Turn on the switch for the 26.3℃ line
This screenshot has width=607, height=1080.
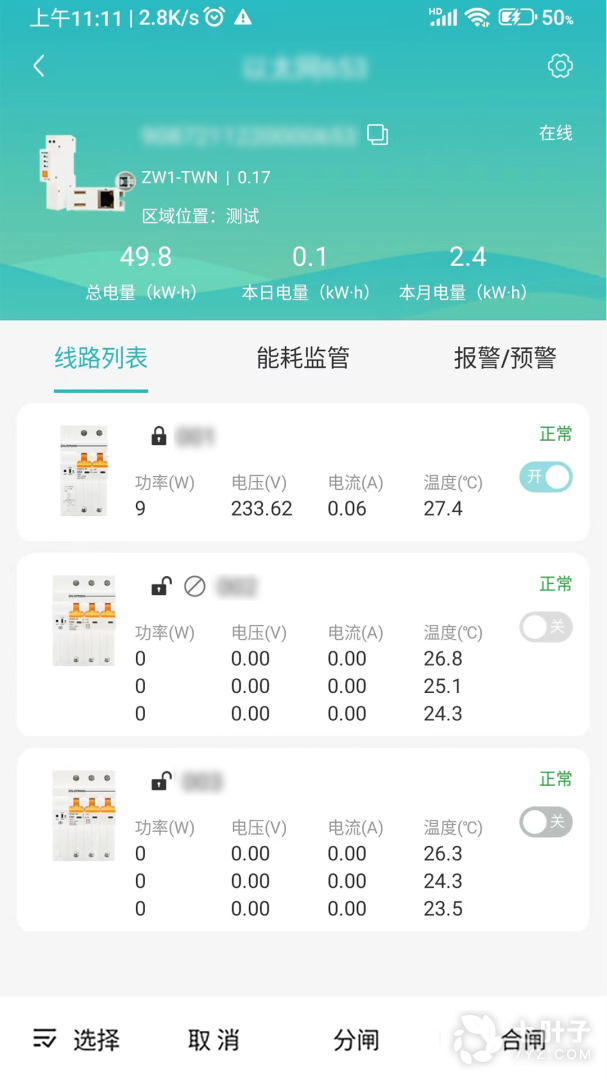coord(546,822)
